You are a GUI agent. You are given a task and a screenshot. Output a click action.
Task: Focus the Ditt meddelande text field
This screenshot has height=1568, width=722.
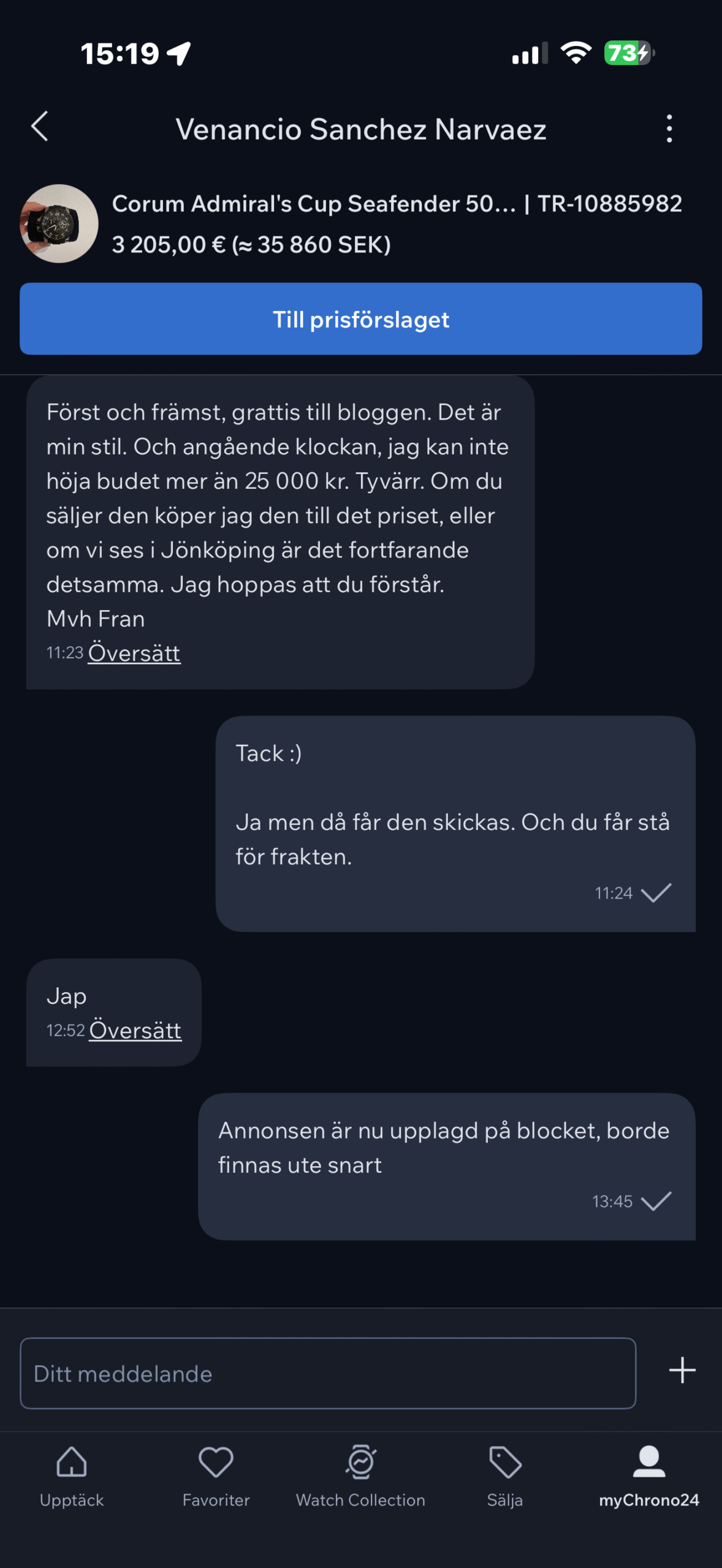[328, 1374]
